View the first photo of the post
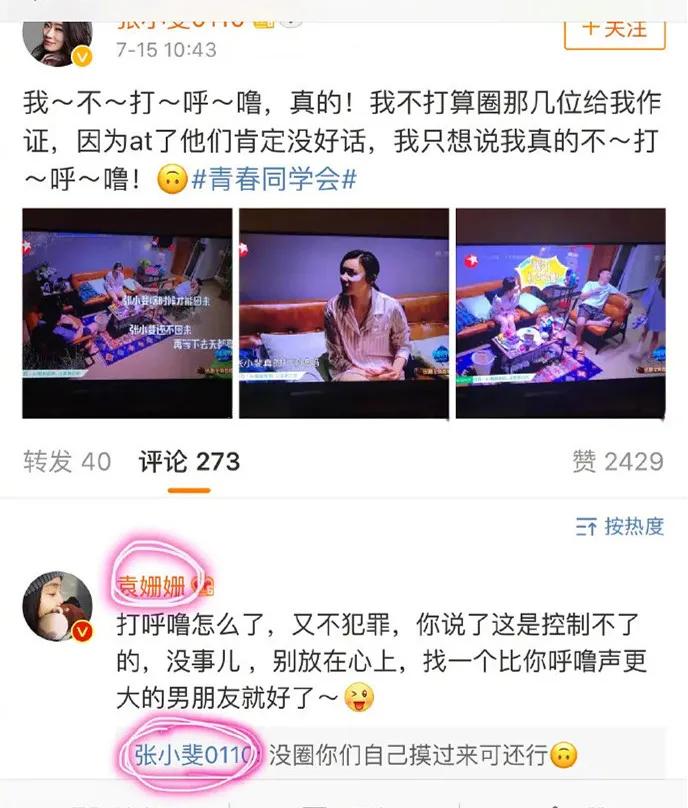The height and width of the screenshot is (808, 688). tap(127, 313)
